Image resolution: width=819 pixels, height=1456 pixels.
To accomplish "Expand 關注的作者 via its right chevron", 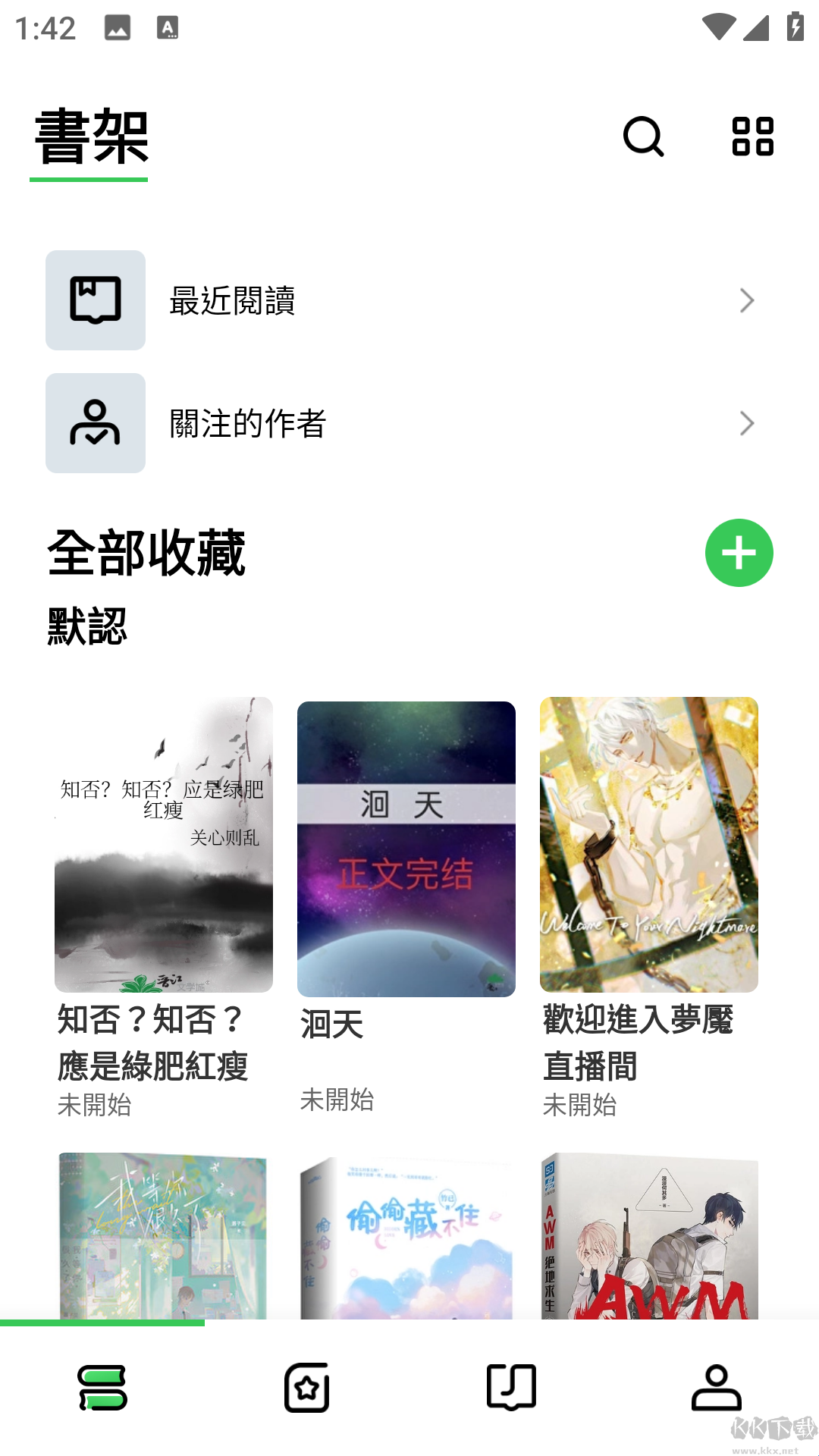I will [747, 422].
